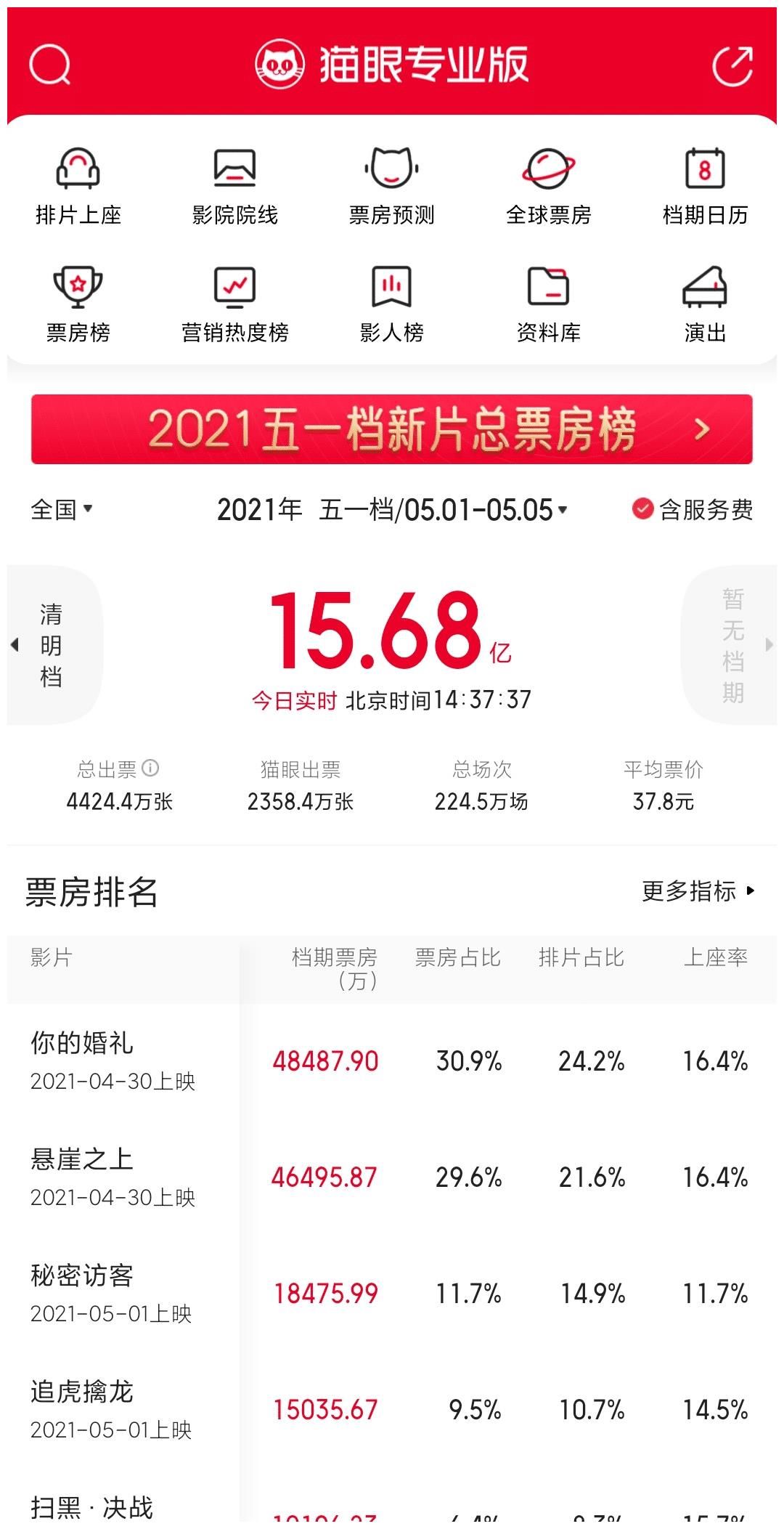784x1529 pixels.
Task: Select the 票房预测 icon
Action: 391,184
